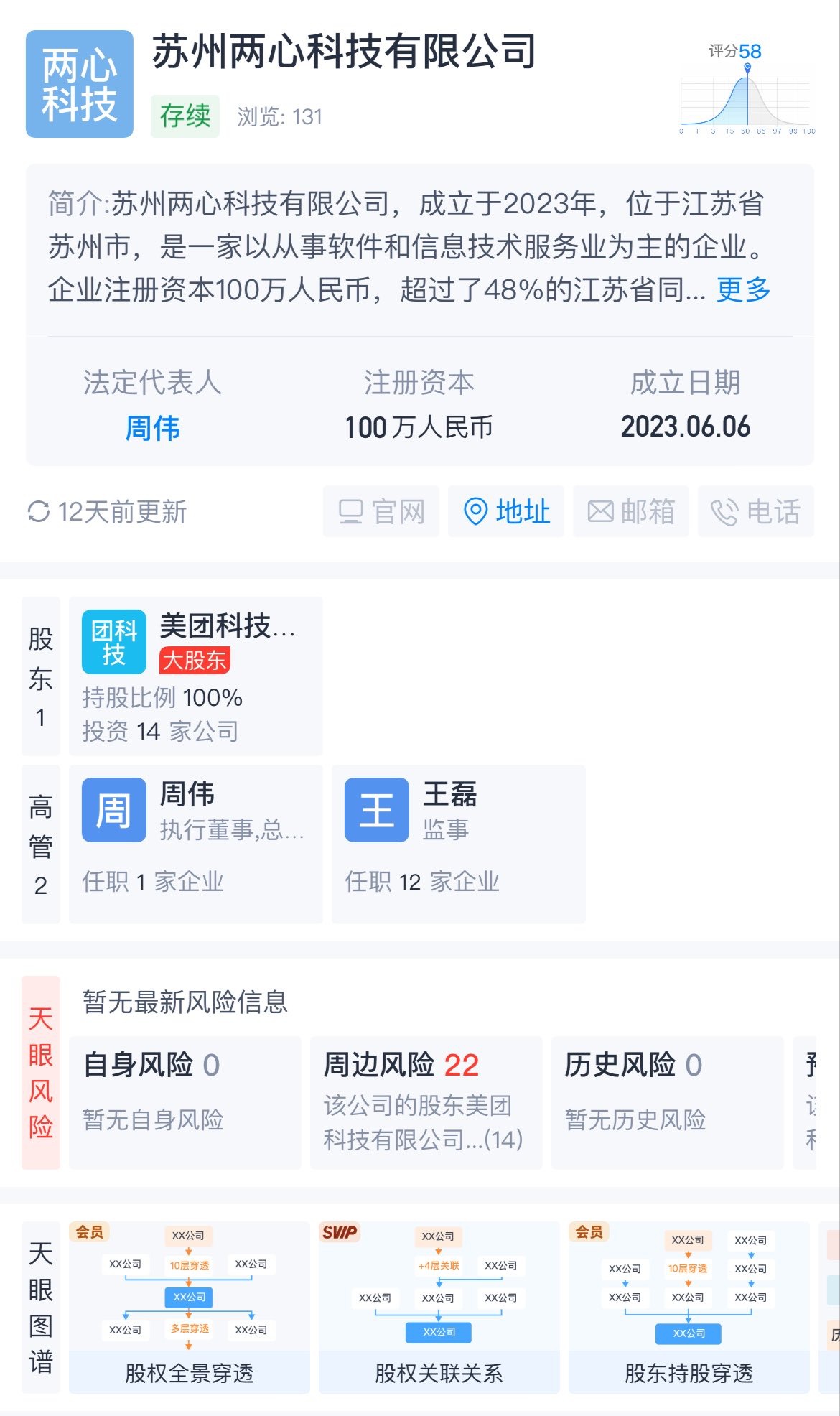Open the 周边风险 22 card
The width and height of the screenshot is (840, 1416).
click(426, 1102)
